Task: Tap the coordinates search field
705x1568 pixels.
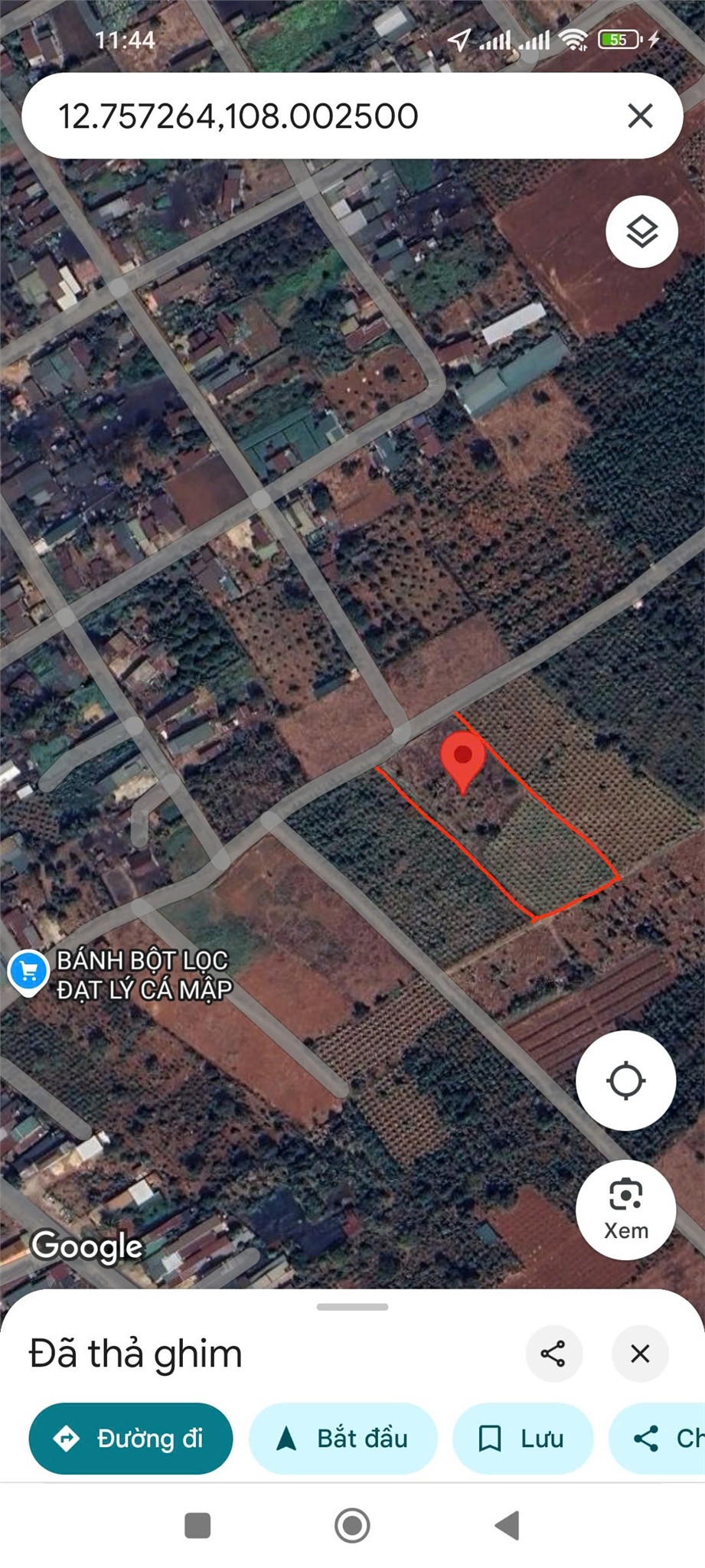Action: [306, 116]
